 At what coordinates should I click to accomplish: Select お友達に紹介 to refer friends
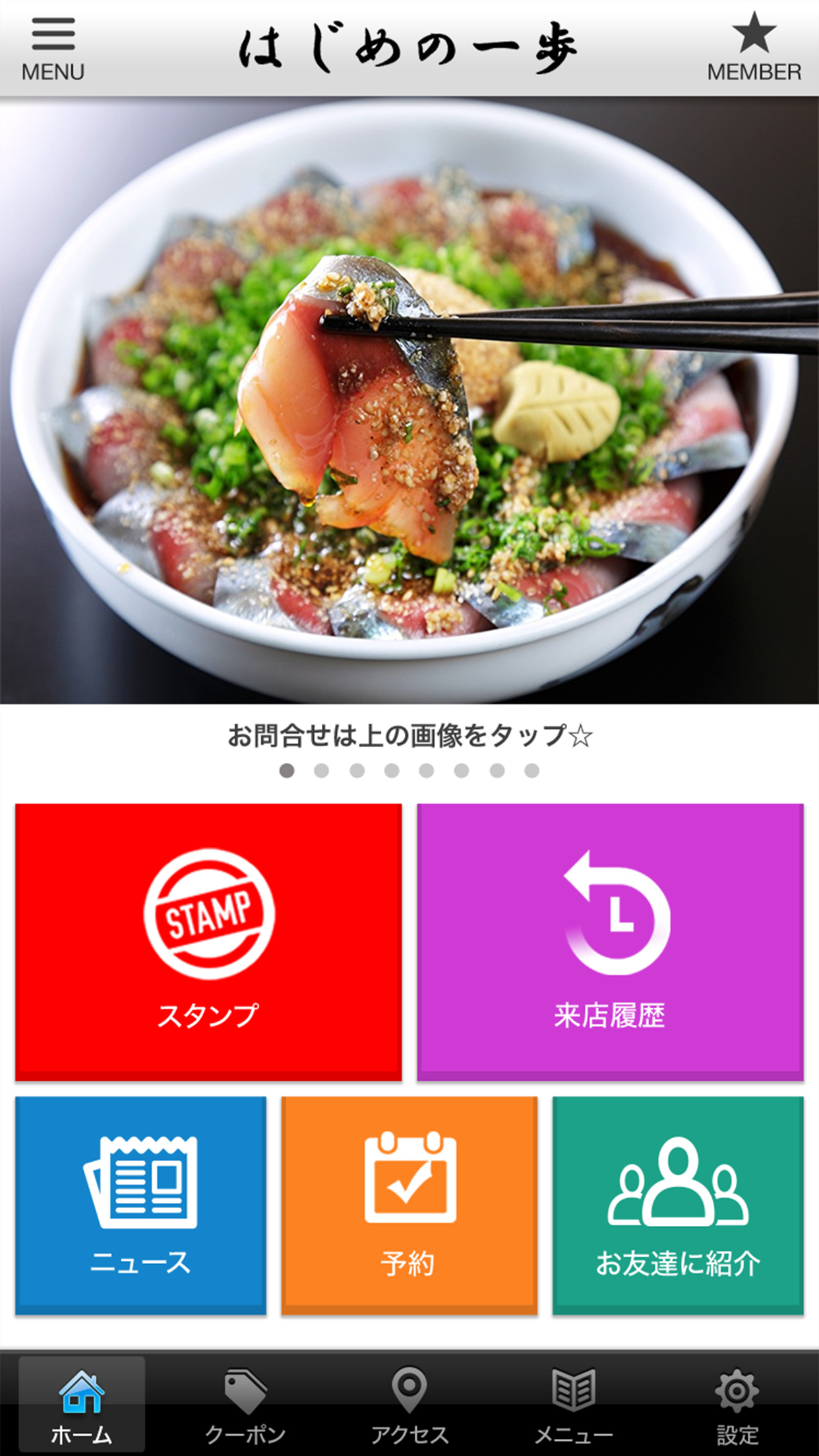[x=678, y=1205]
